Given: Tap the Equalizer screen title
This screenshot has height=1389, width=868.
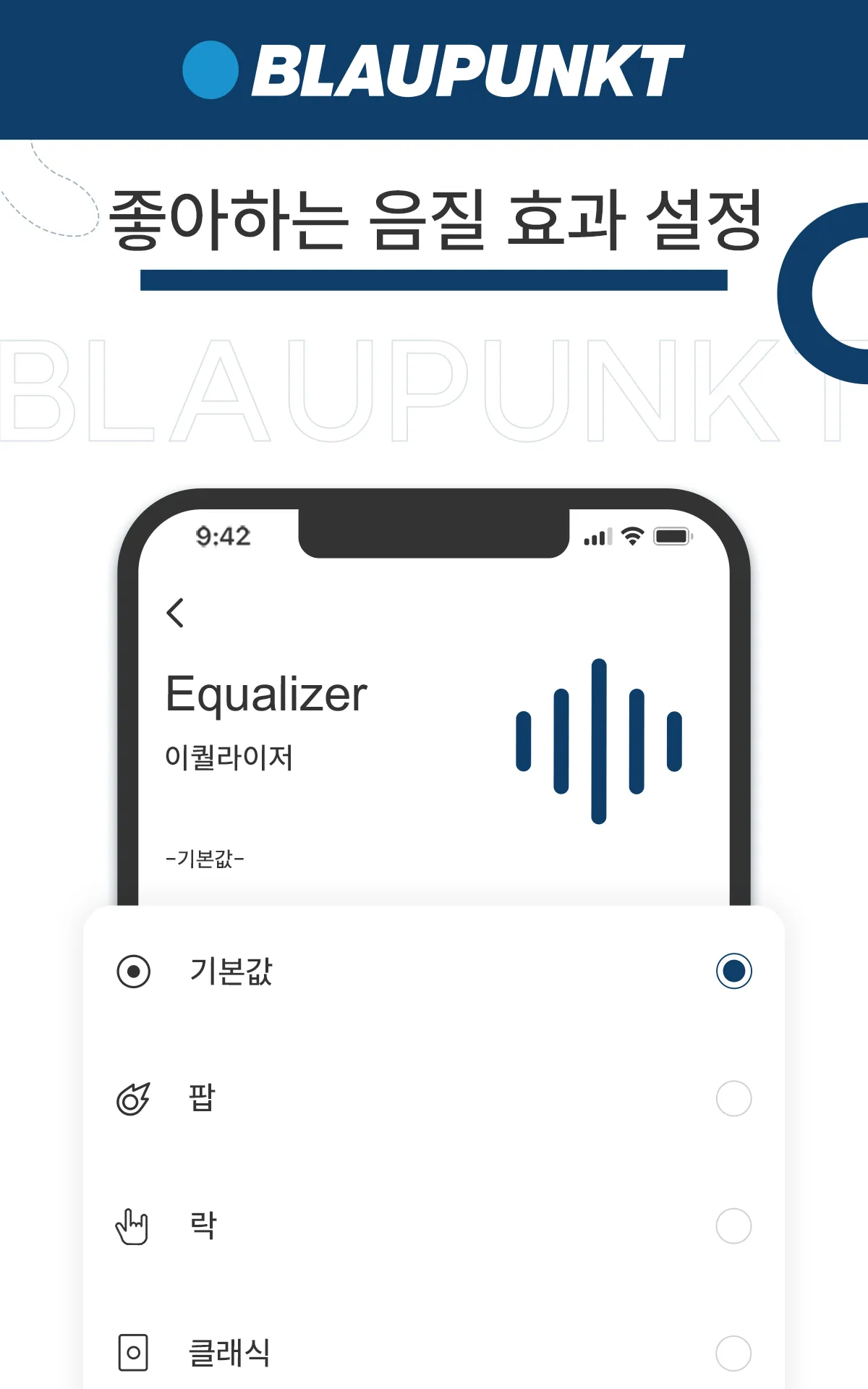Looking at the screenshot, I should [x=266, y=693].
